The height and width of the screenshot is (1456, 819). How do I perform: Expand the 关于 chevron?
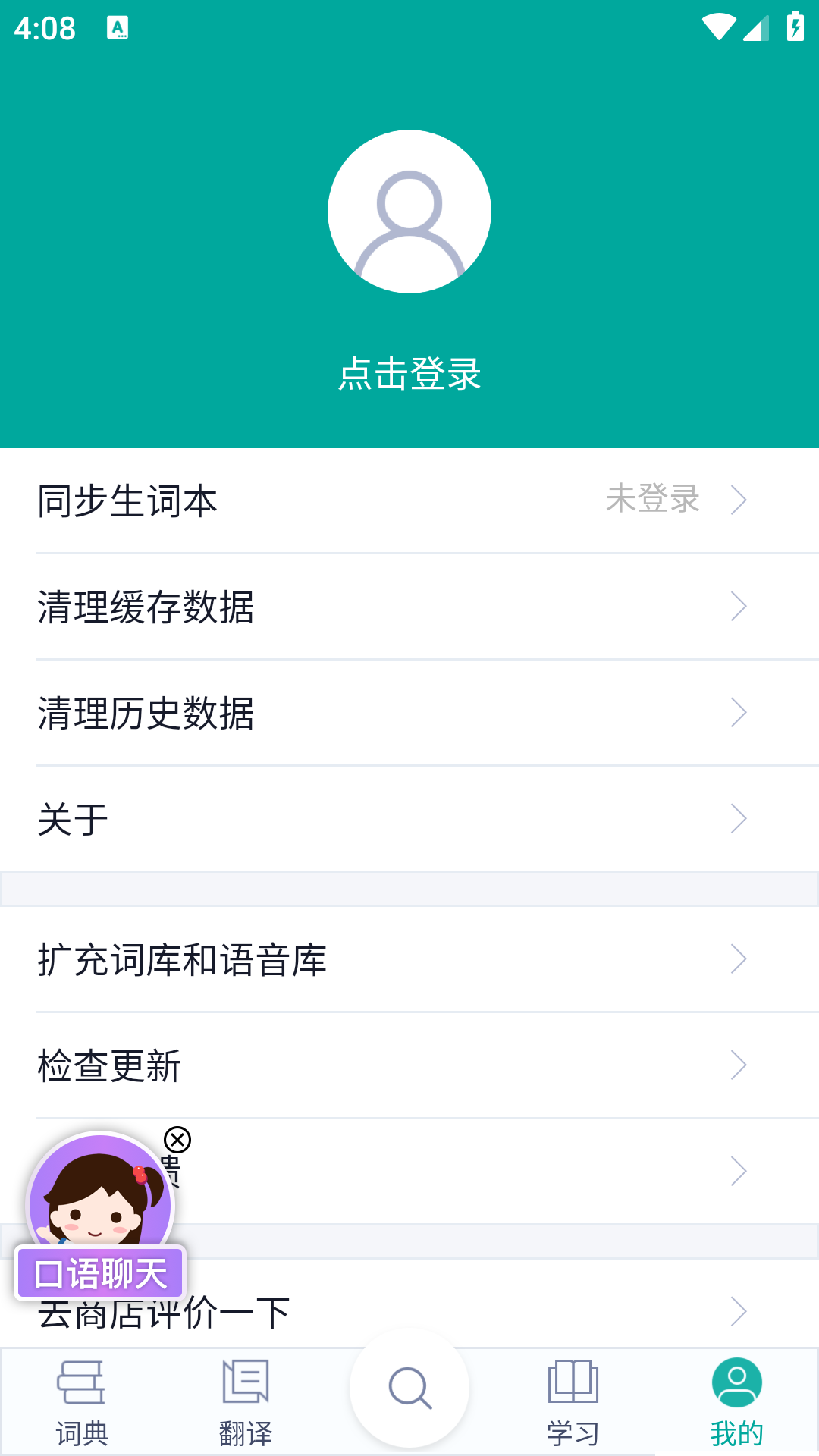pyautogui.click(x=739, y=819)
